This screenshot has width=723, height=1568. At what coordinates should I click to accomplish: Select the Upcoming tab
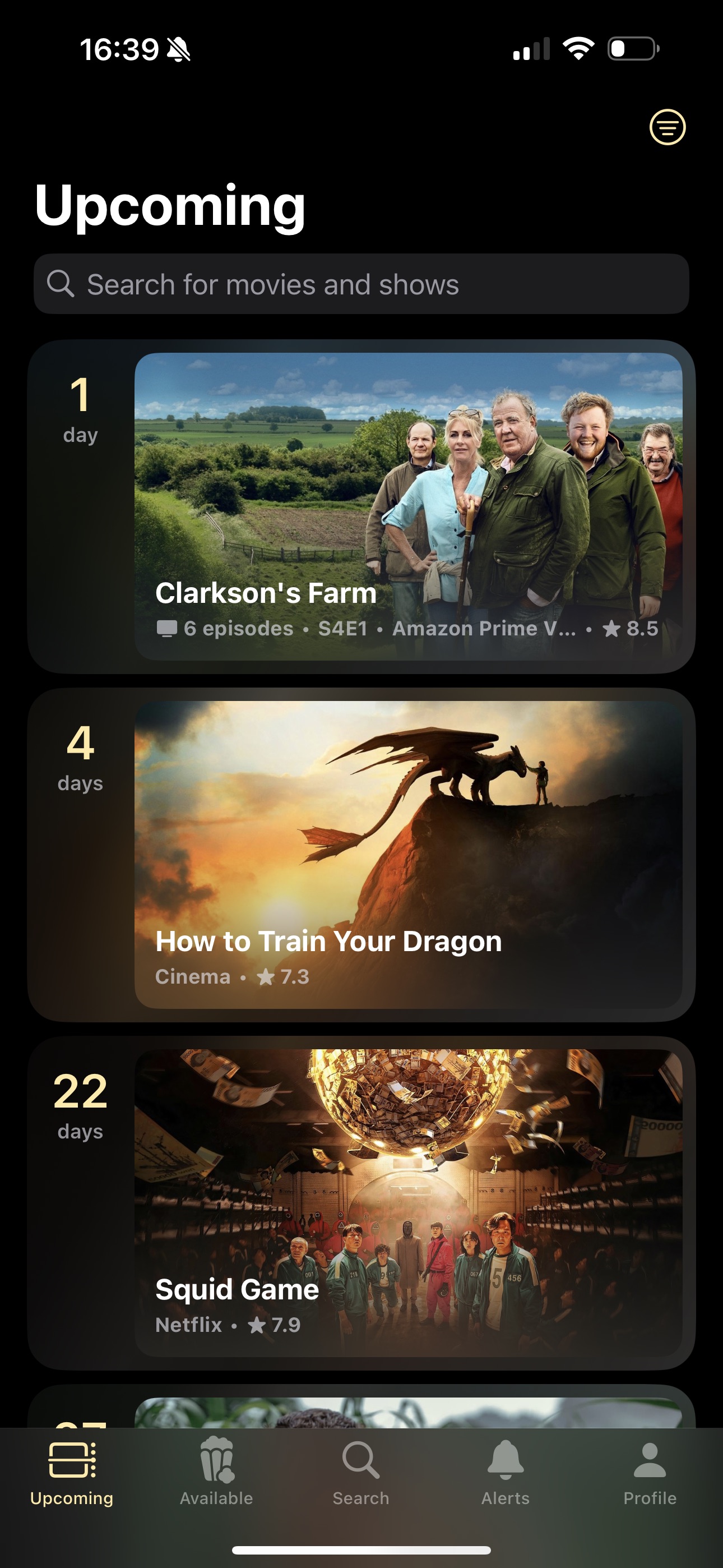click(72, 1472)
